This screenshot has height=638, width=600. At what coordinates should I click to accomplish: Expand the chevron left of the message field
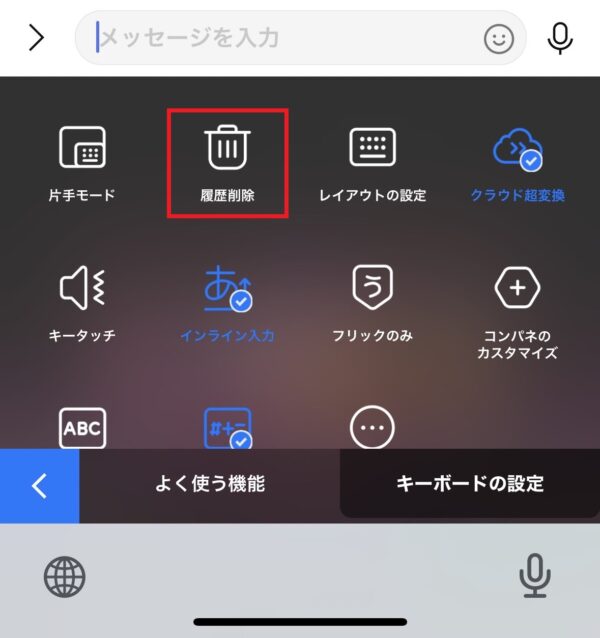tap(37, 38)
